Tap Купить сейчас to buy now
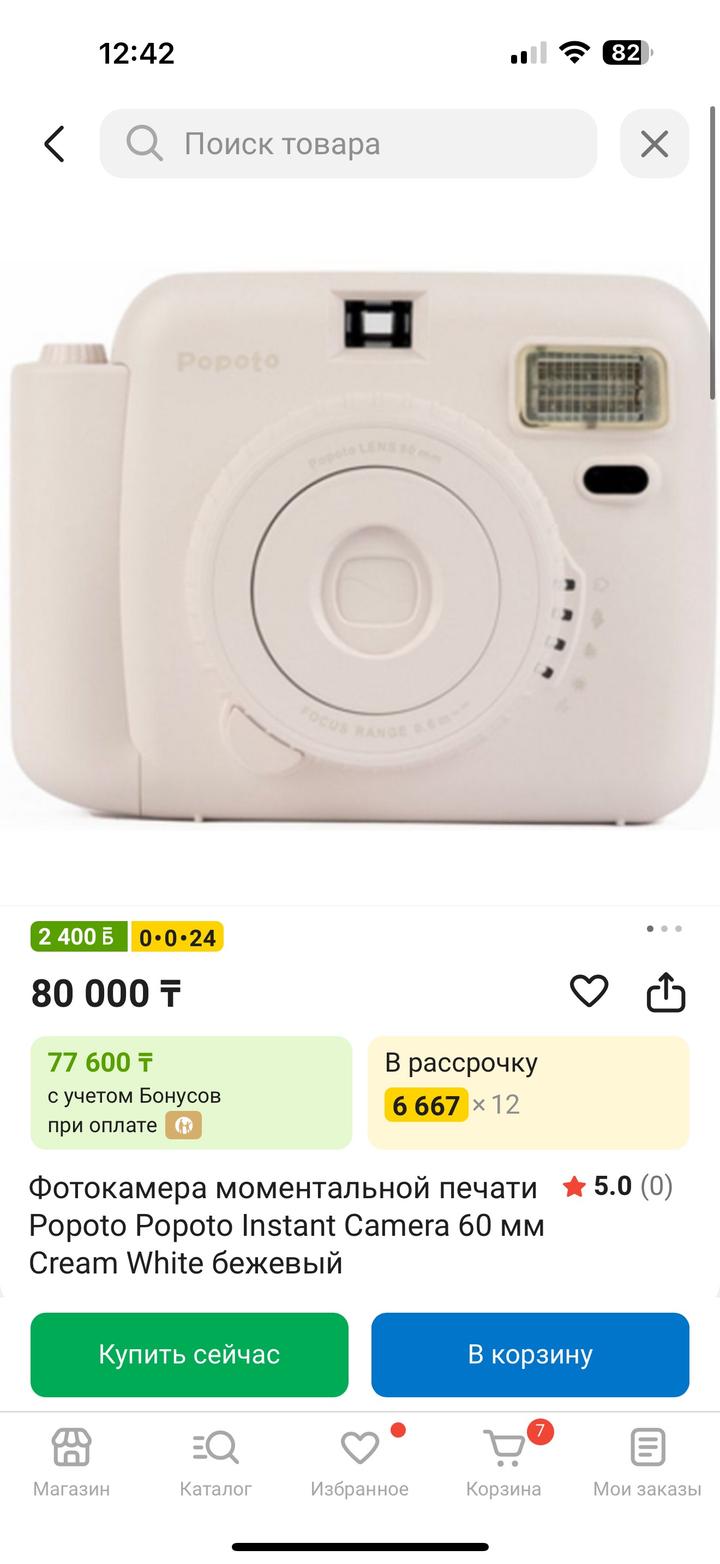 point(189,1354)
